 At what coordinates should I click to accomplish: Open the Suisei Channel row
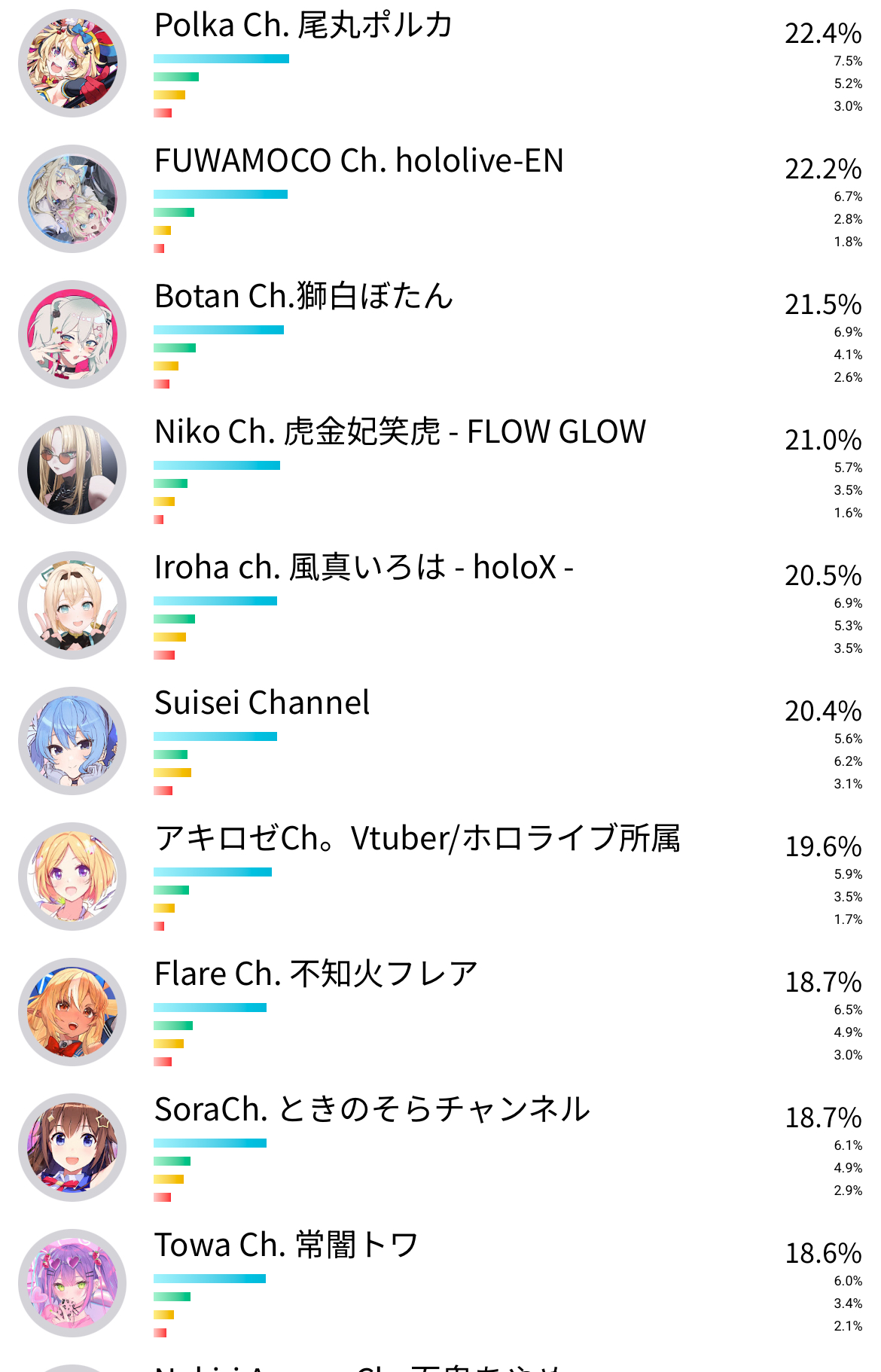pos(262,703)
